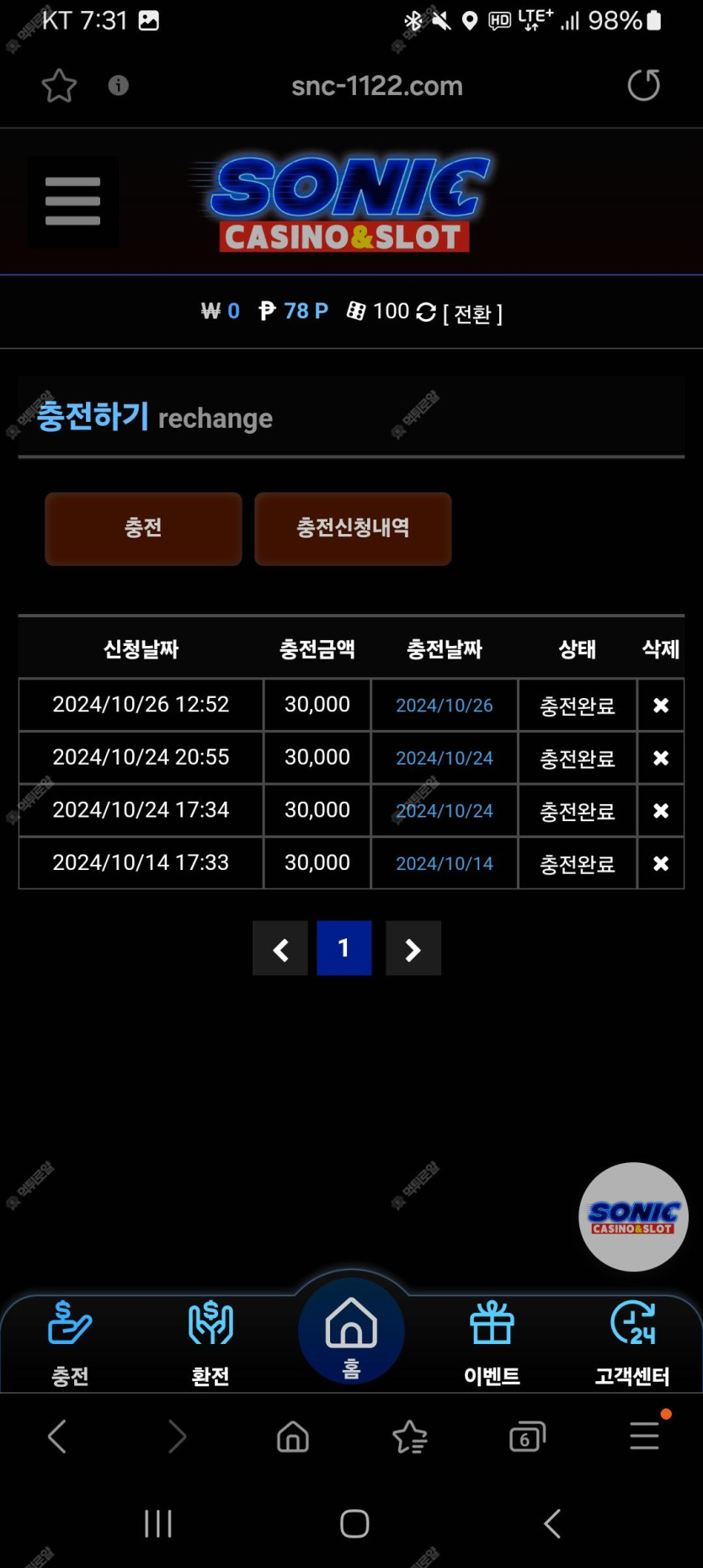View site info icon
The height and width of the screenshot is (1568, 703).
(x=119, y=85)
